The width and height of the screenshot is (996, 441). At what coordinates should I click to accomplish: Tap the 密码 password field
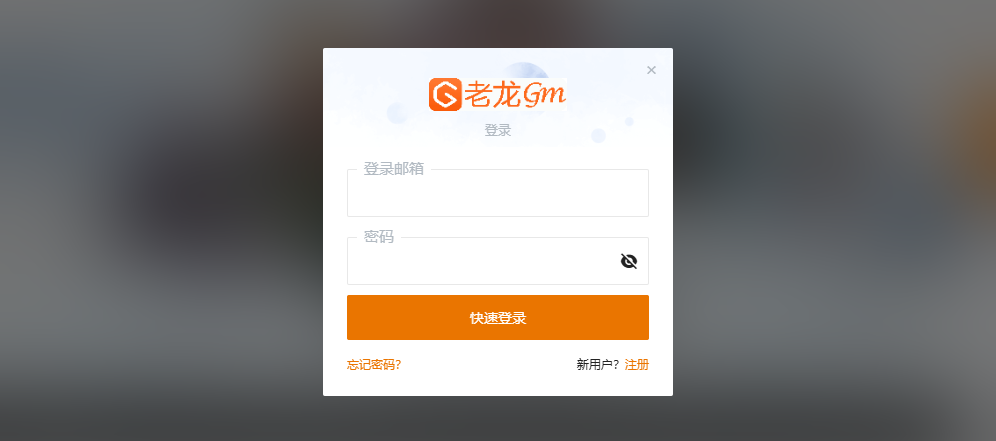[x=480, y=262]
